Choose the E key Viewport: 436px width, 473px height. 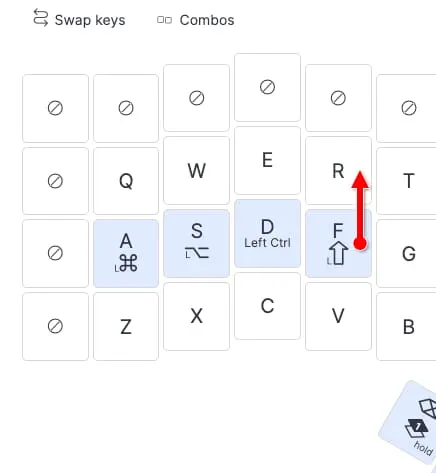click(267, 160)
